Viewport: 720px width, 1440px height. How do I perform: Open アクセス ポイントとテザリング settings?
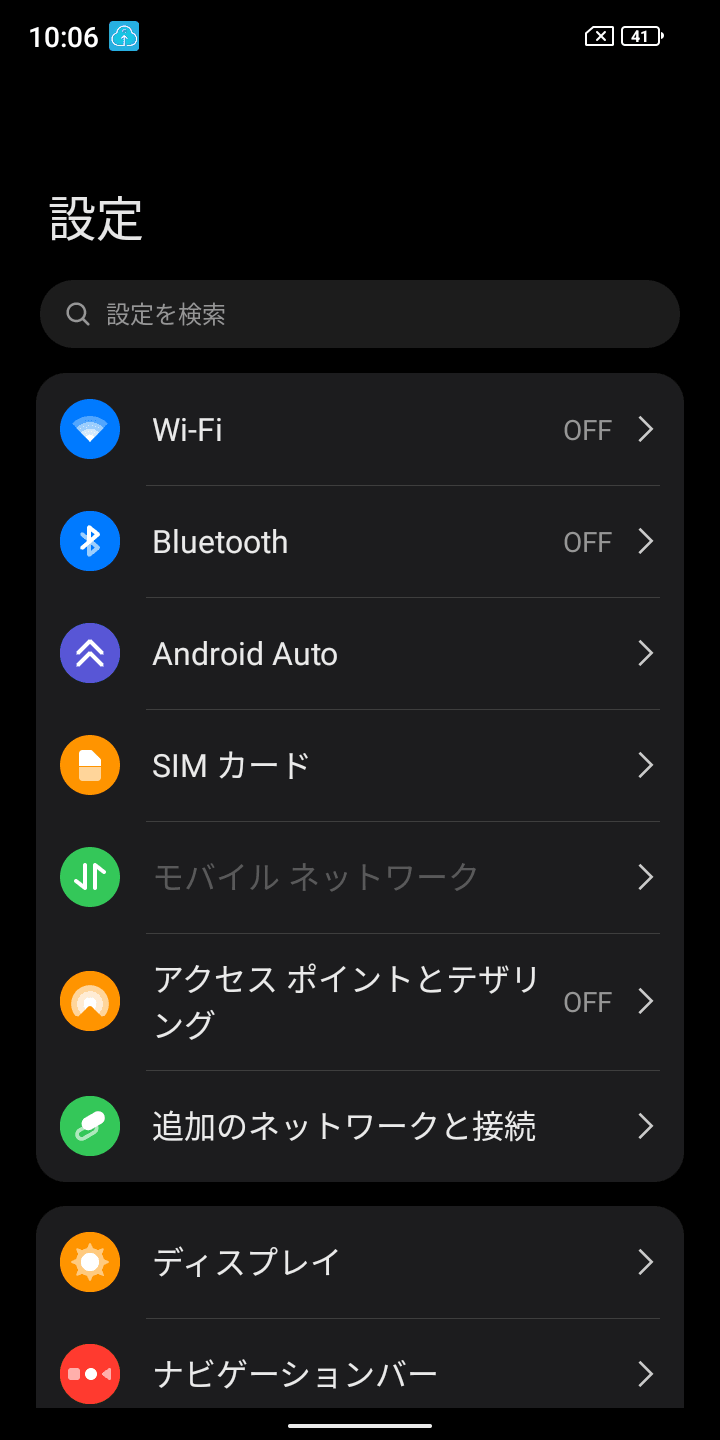click(360, 1002)
